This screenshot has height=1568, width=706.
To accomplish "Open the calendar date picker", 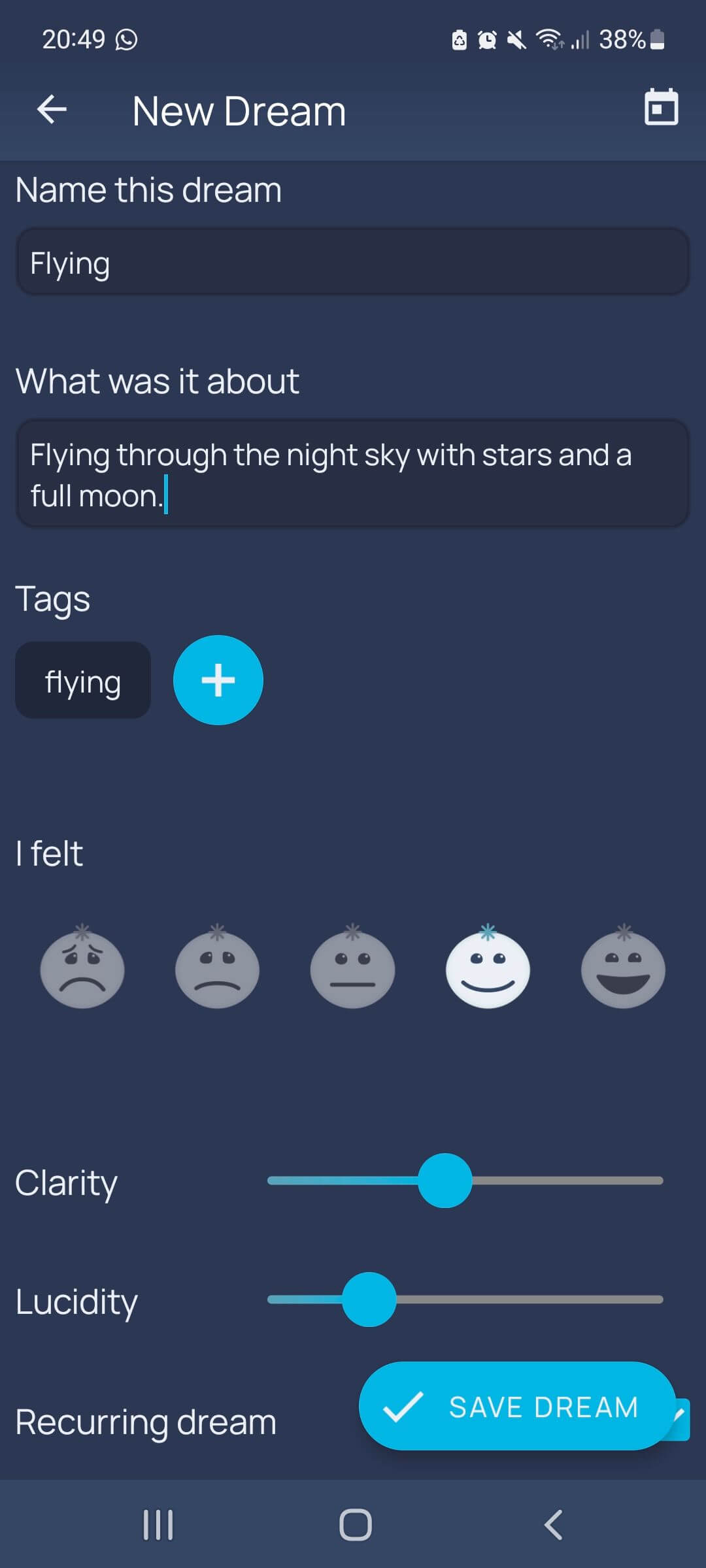I will [661, 108].
